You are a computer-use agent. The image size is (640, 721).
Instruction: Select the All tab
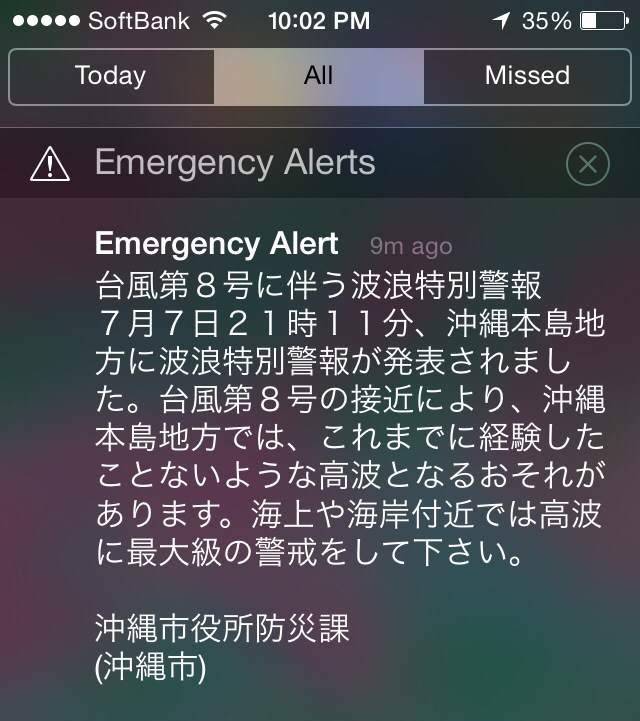[318, 76]
